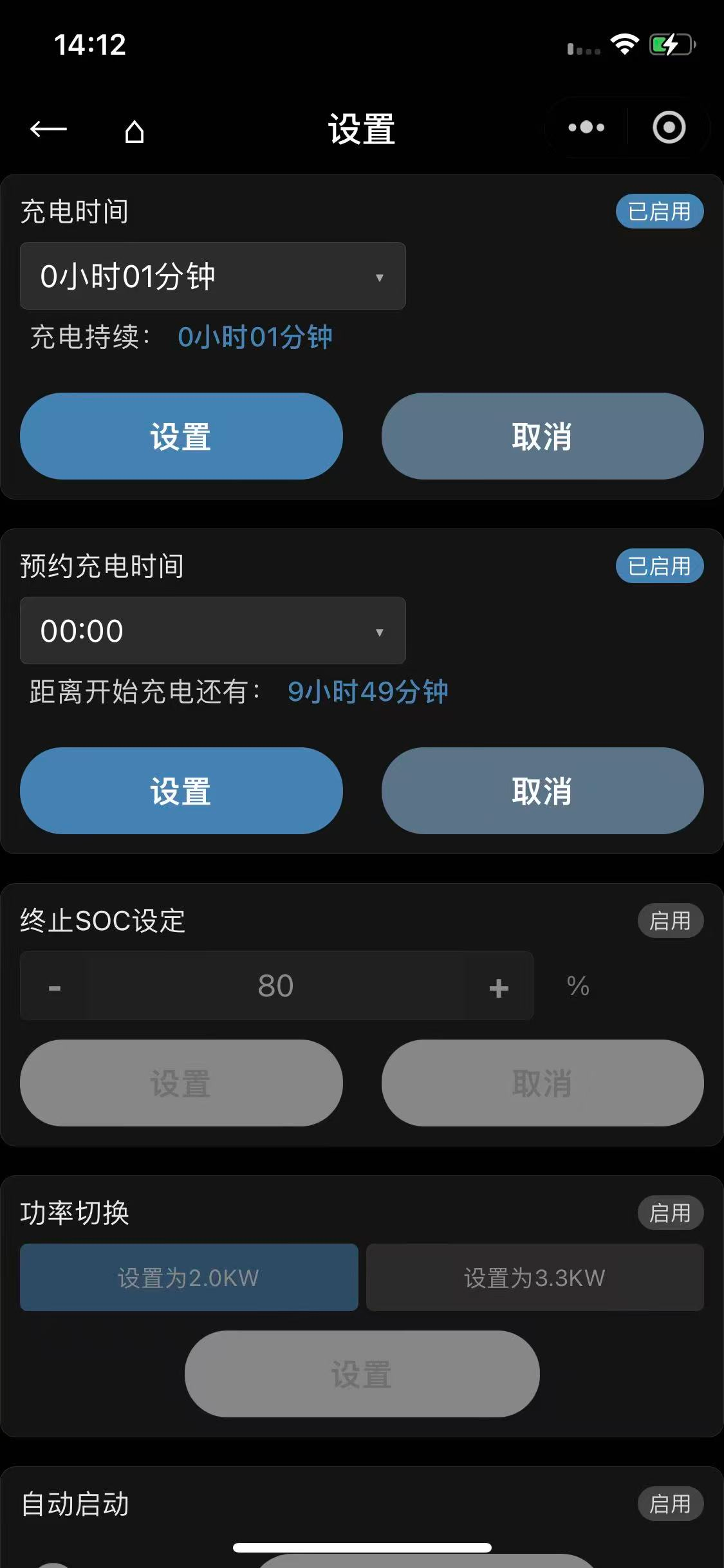Decrease the SOC value with minus
This screenshot has width=724, height=1568.
click(55, 987)
